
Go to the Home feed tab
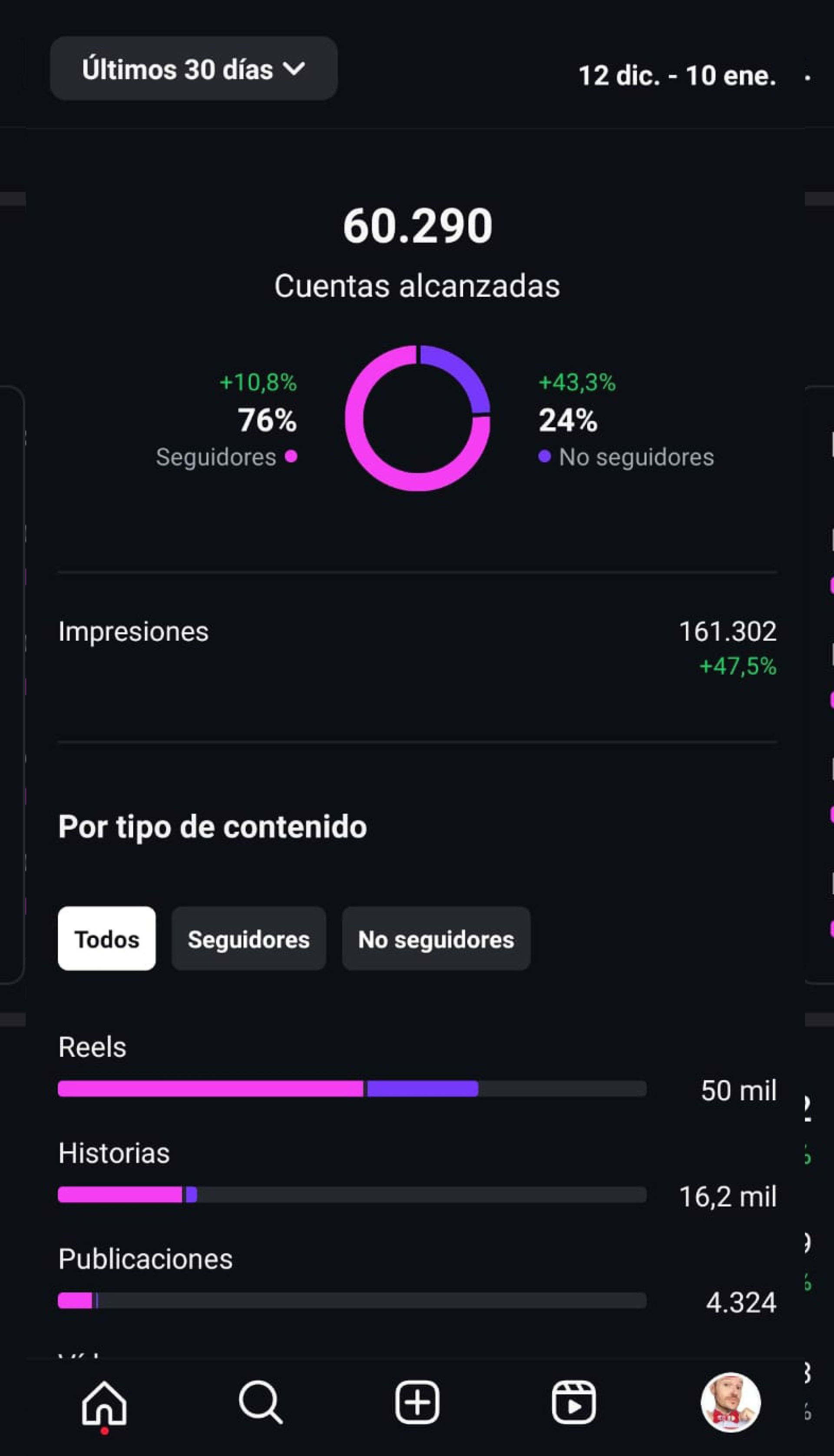(x=104, y=1403)
